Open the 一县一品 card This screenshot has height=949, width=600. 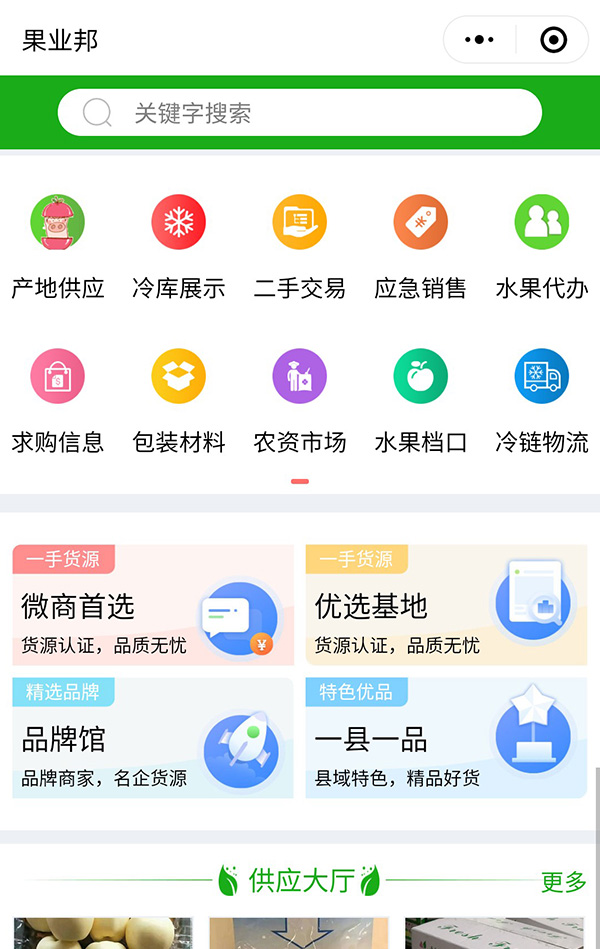coord(446,738)
